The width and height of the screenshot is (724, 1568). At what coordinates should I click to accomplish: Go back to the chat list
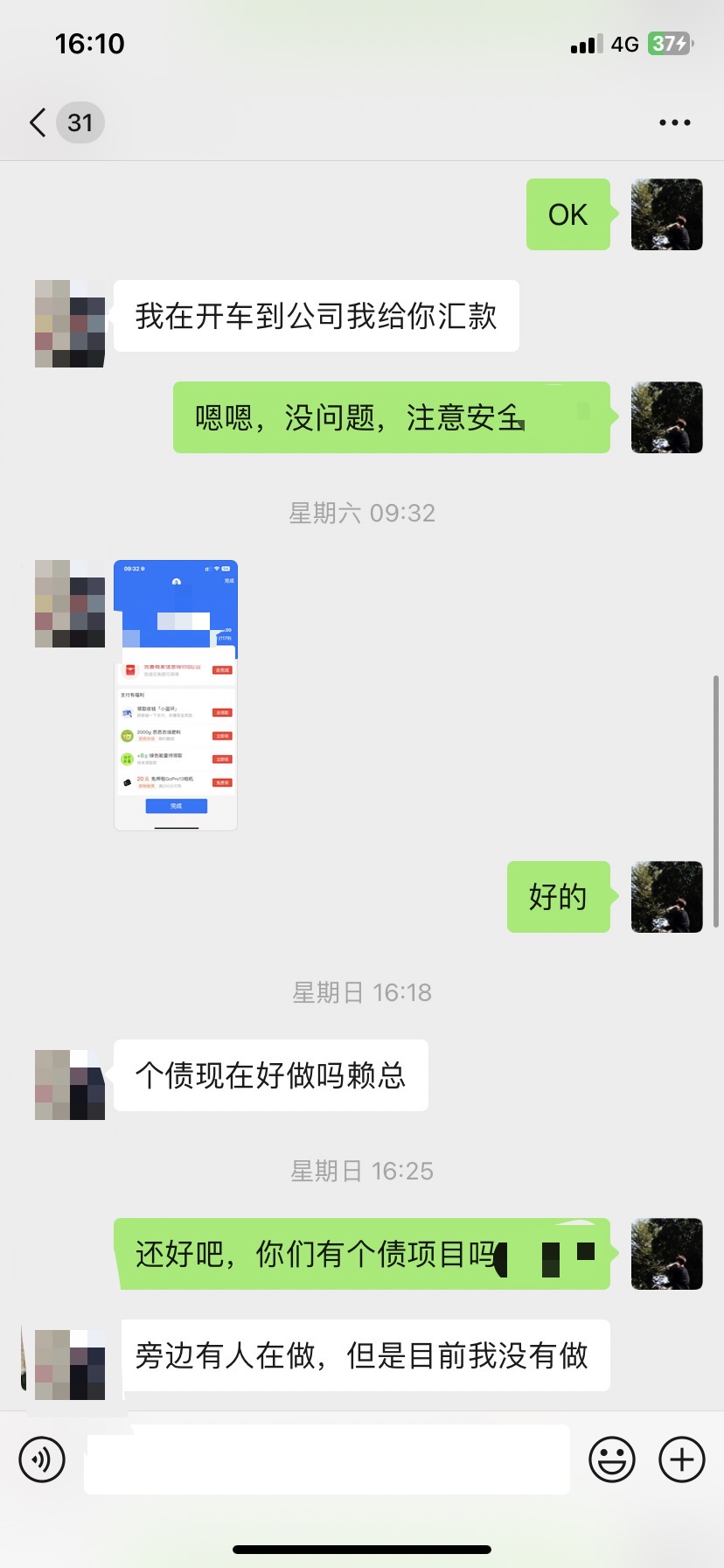[38, 122]
